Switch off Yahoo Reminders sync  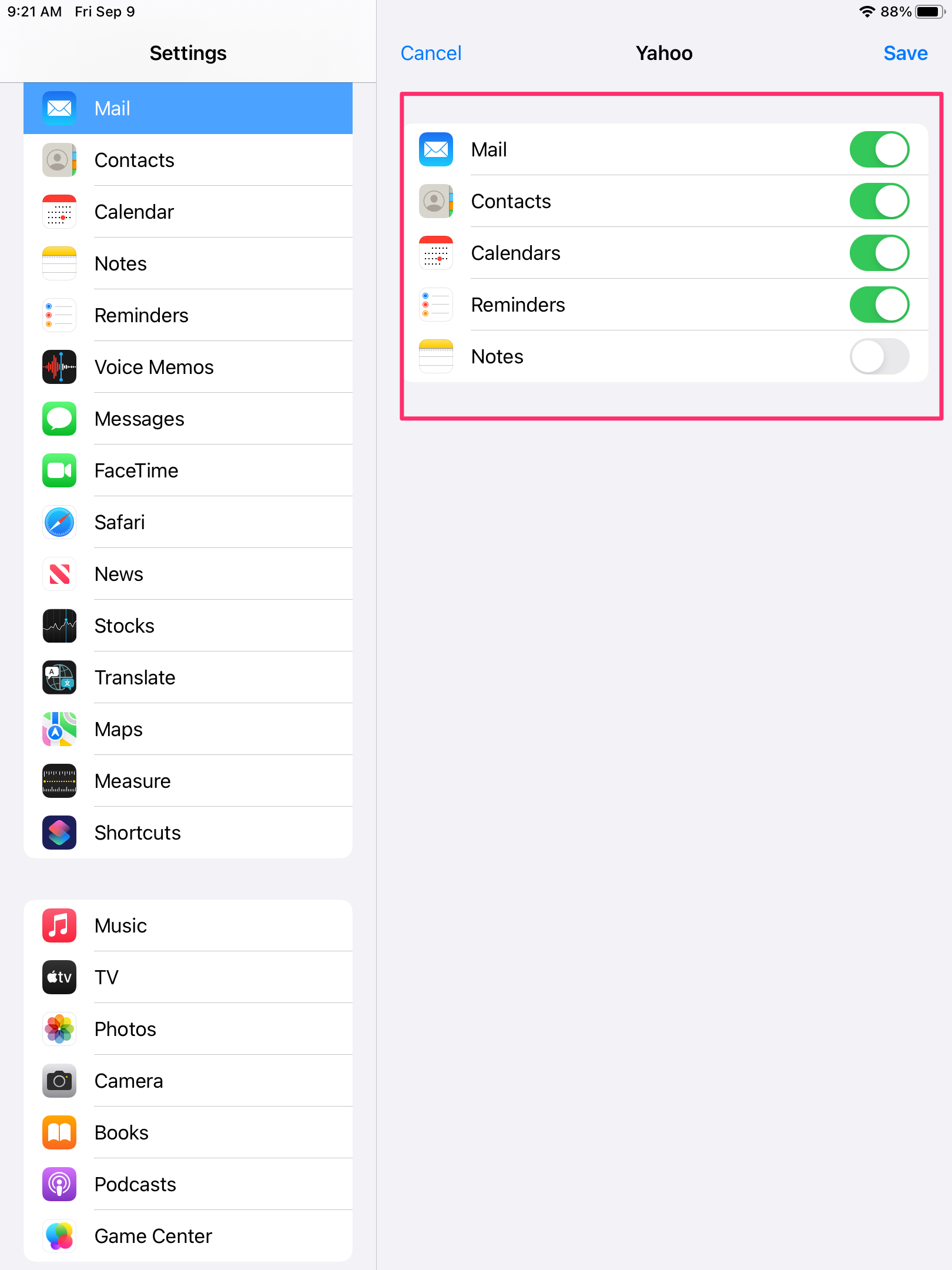pyautogui.click(x=879, y=305)
